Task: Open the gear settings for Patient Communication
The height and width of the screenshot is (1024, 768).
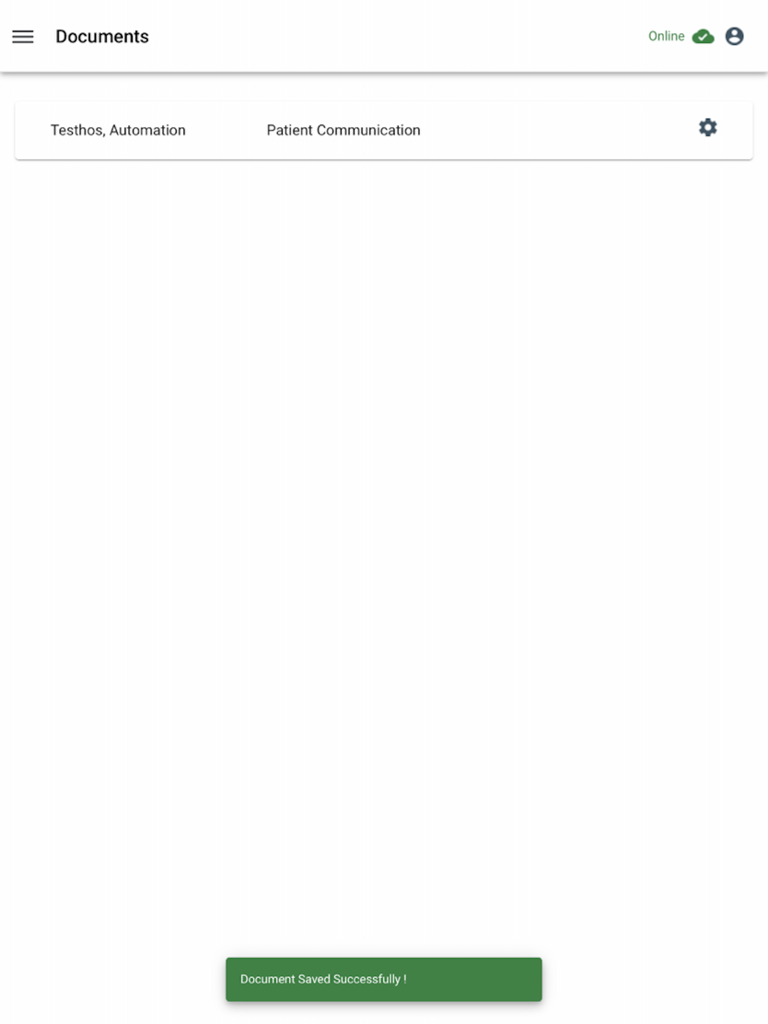Action: (x=707, y=128)
